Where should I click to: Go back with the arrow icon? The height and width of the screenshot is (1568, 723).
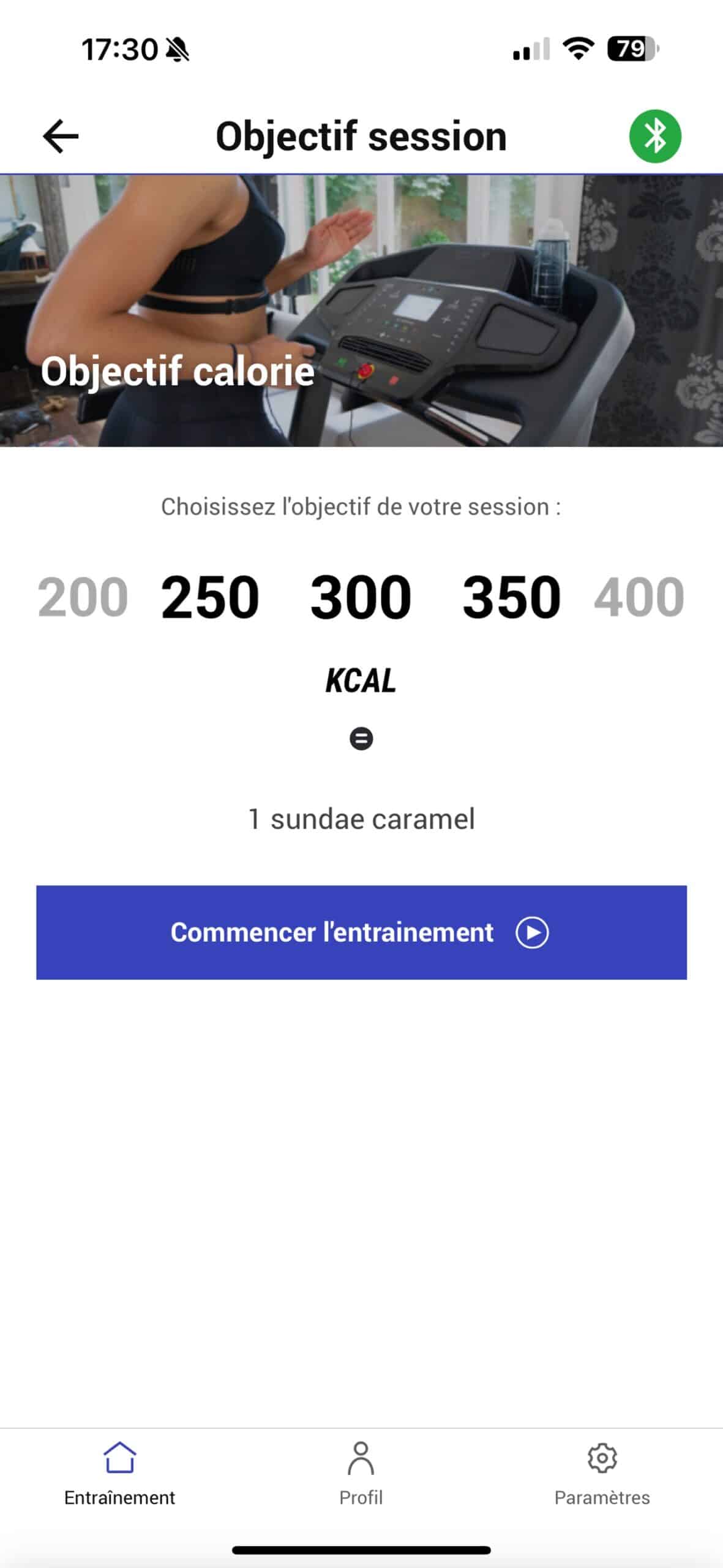click(61, 136)
